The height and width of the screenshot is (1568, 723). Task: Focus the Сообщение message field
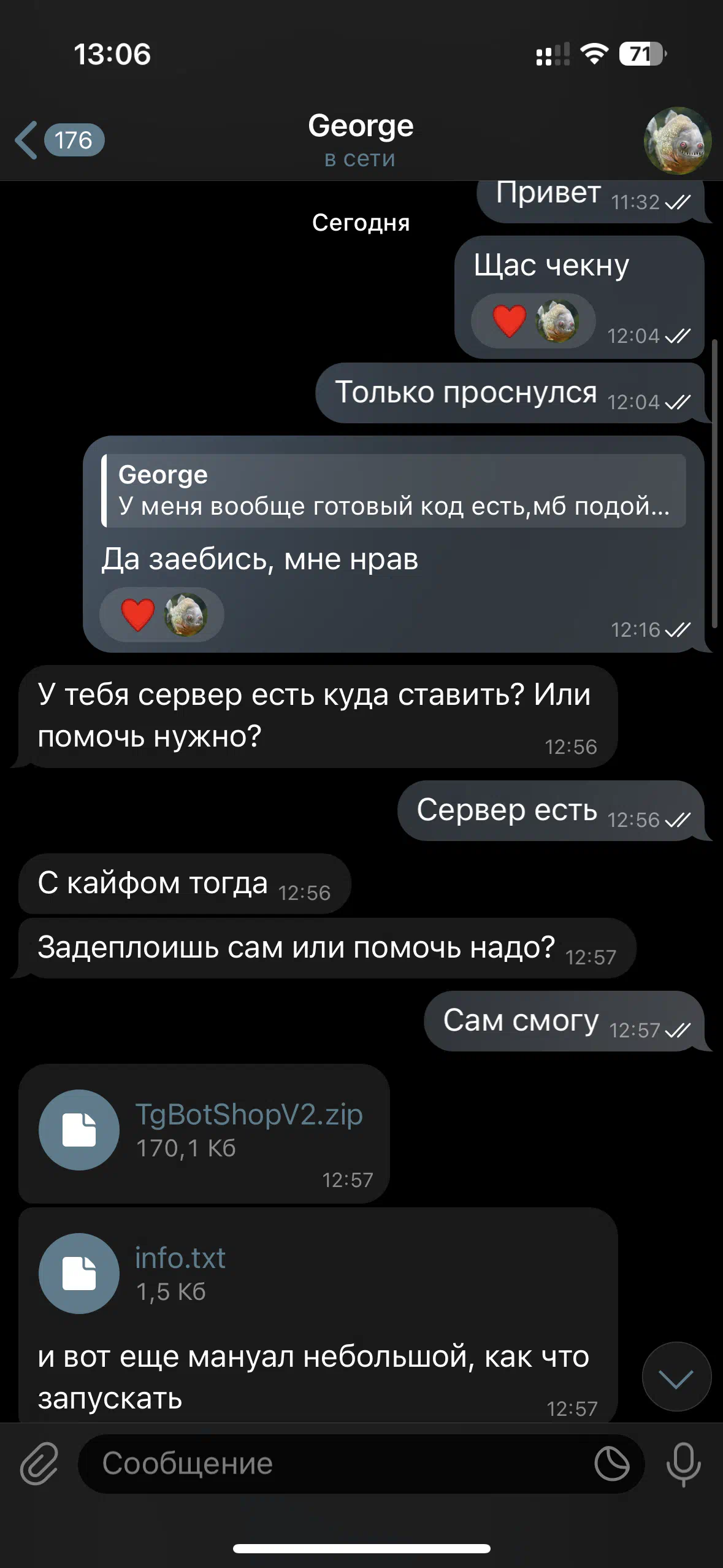tap(337, 1463)
